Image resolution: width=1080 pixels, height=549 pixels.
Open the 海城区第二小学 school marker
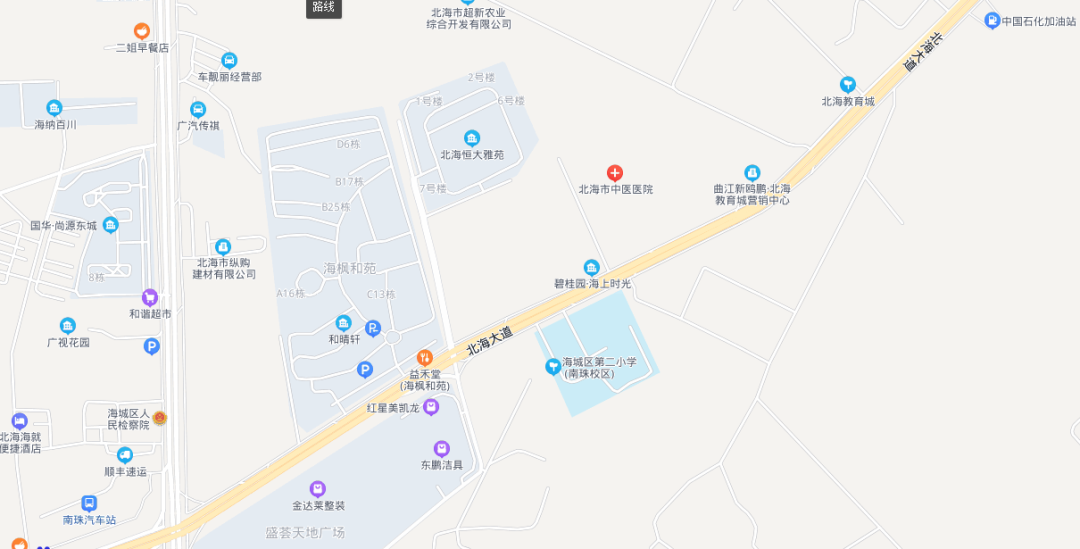click(552, 367)
